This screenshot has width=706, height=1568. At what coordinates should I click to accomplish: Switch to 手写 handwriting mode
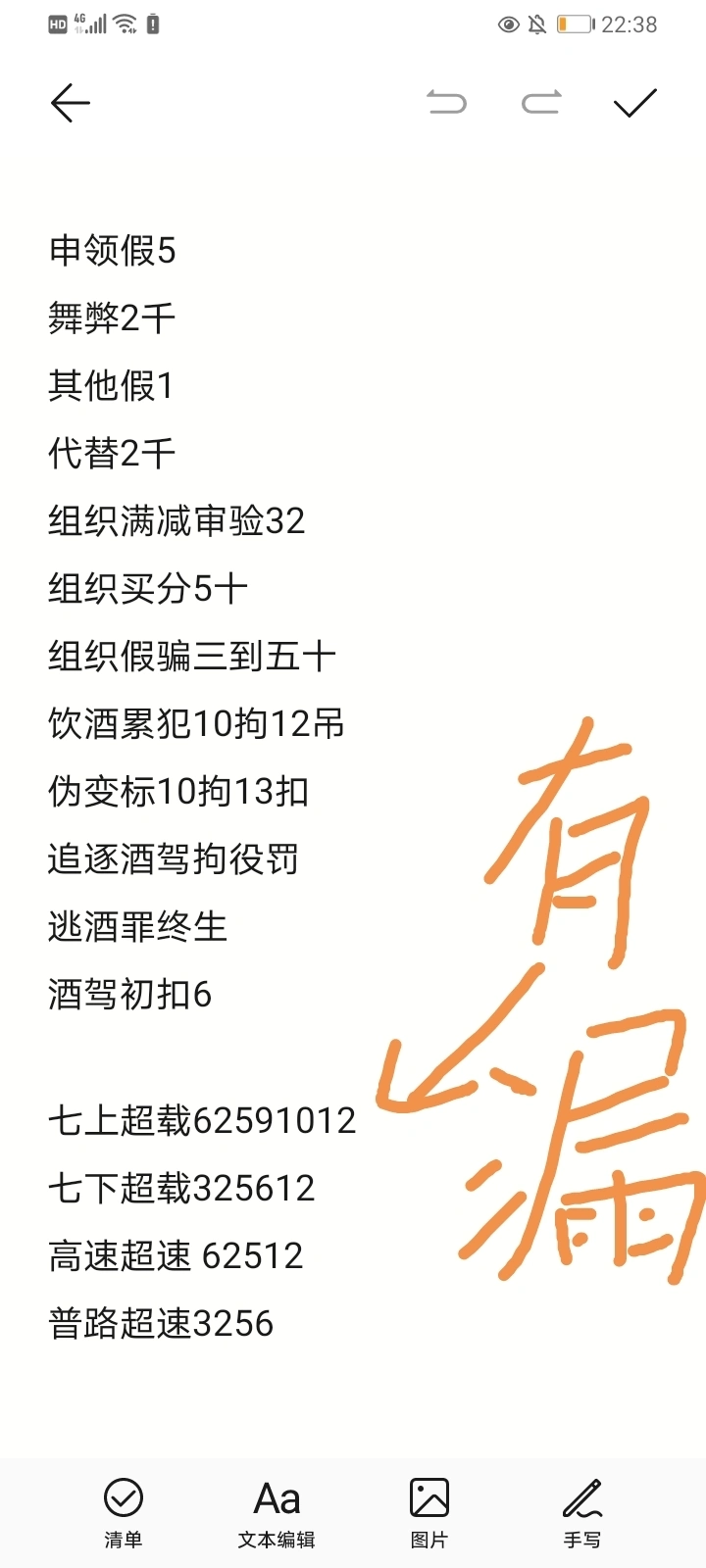point(581,1513)
